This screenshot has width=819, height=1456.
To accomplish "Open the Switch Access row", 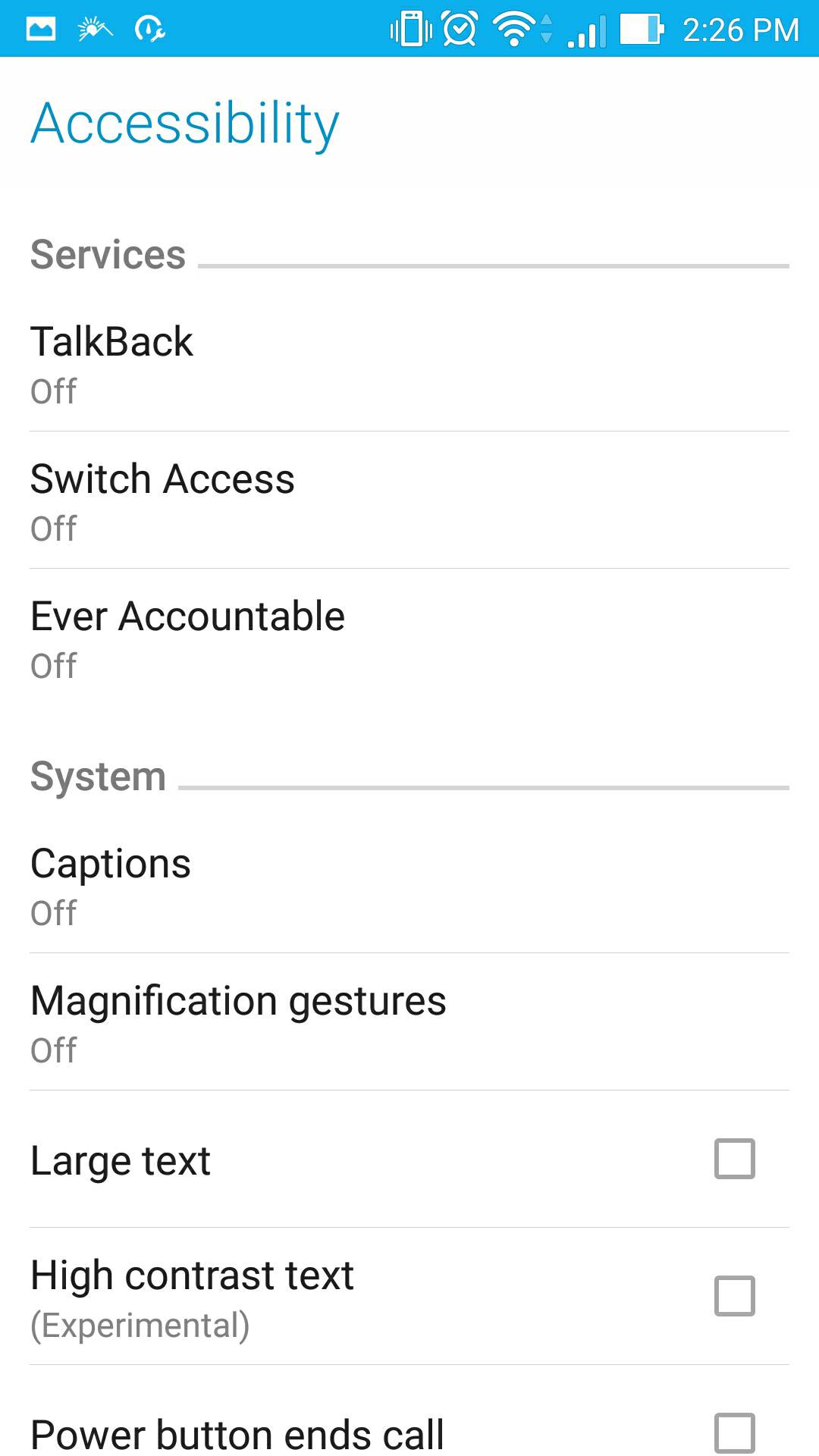I will 409,500.
